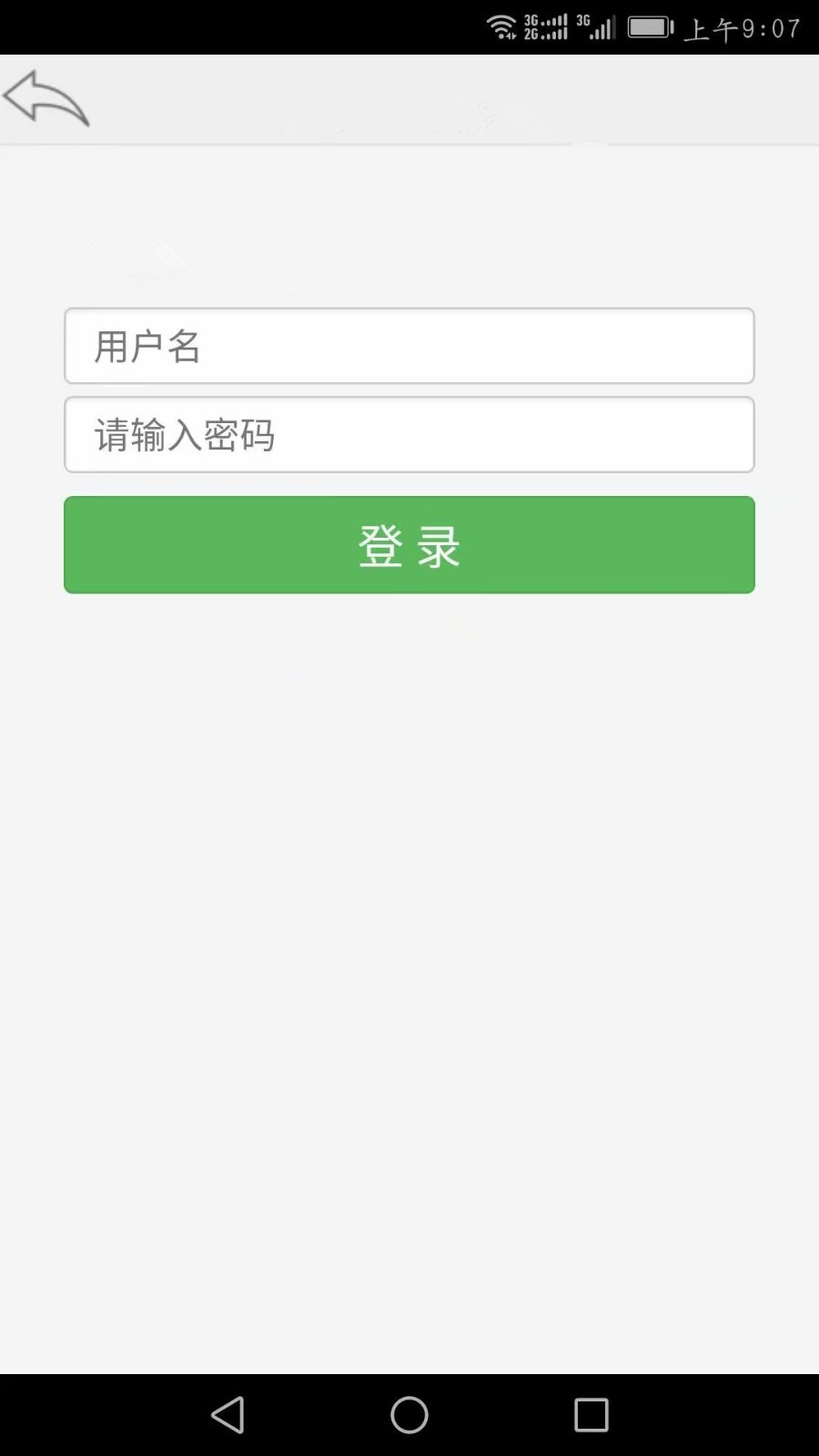This screenshot has height=1456, width=819.
Task: Click inside the username input box
Action: 409,346
